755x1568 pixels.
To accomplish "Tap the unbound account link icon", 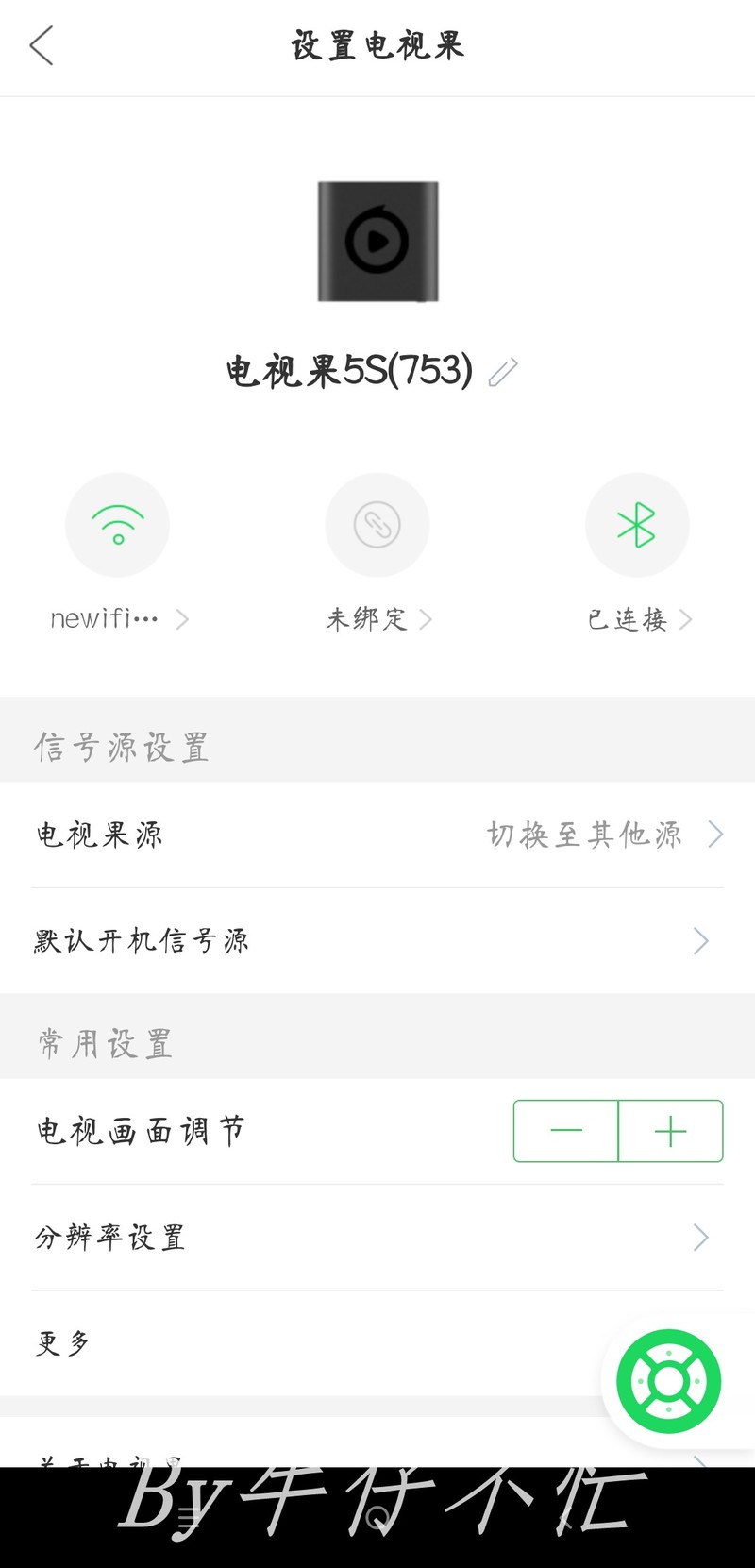I will pos(377,525).
